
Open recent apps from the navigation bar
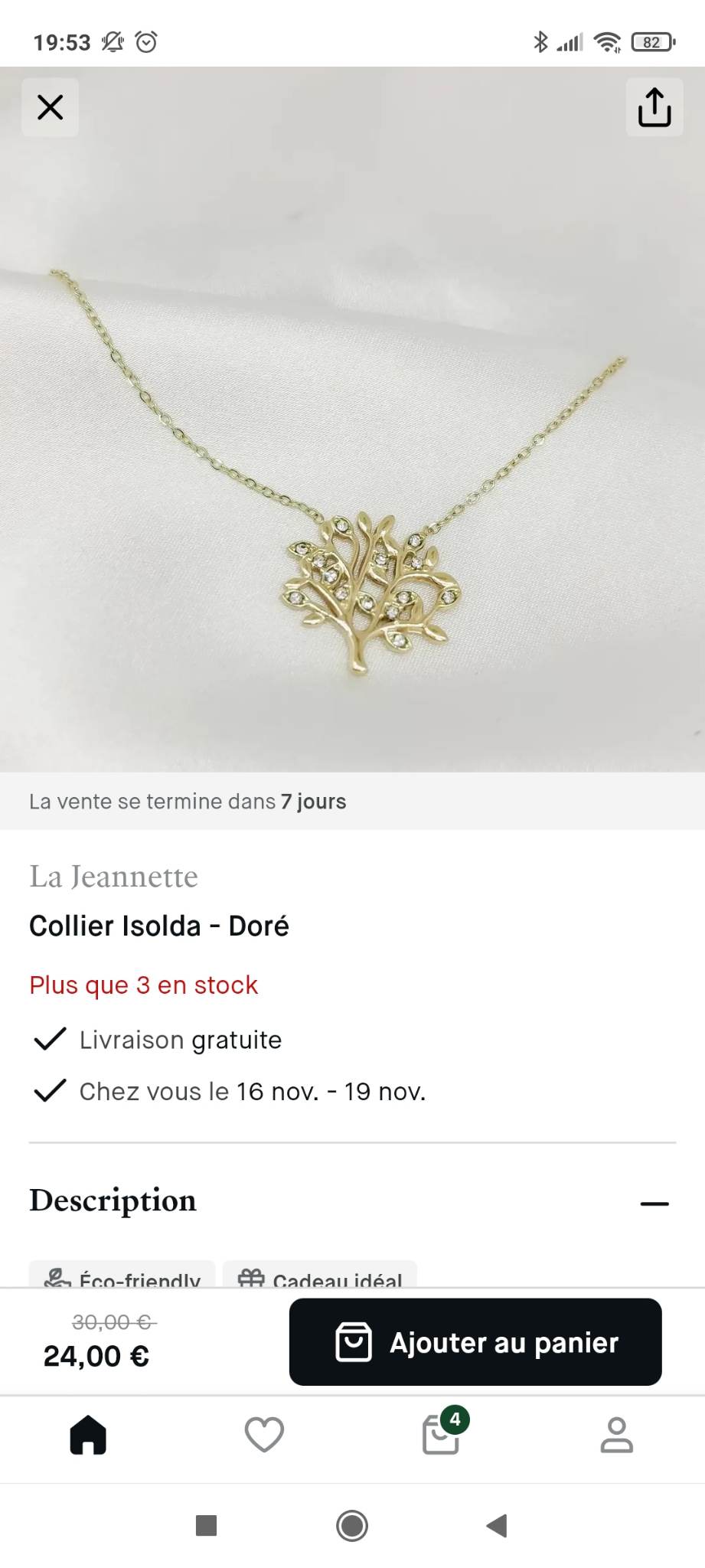point(207,1525)
